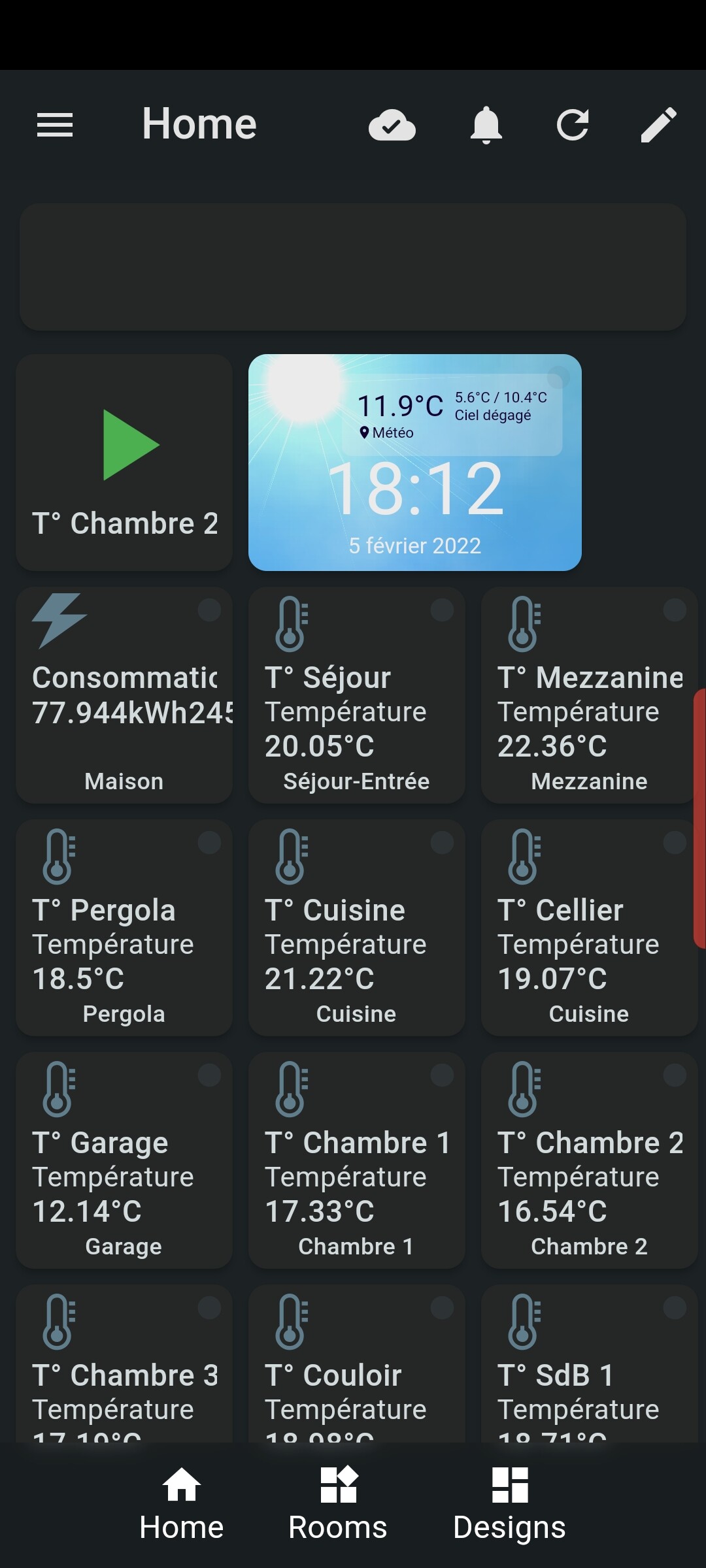Open the T° Séjour temperature card
706x1568 pixels.
click(x=357, y=695)
